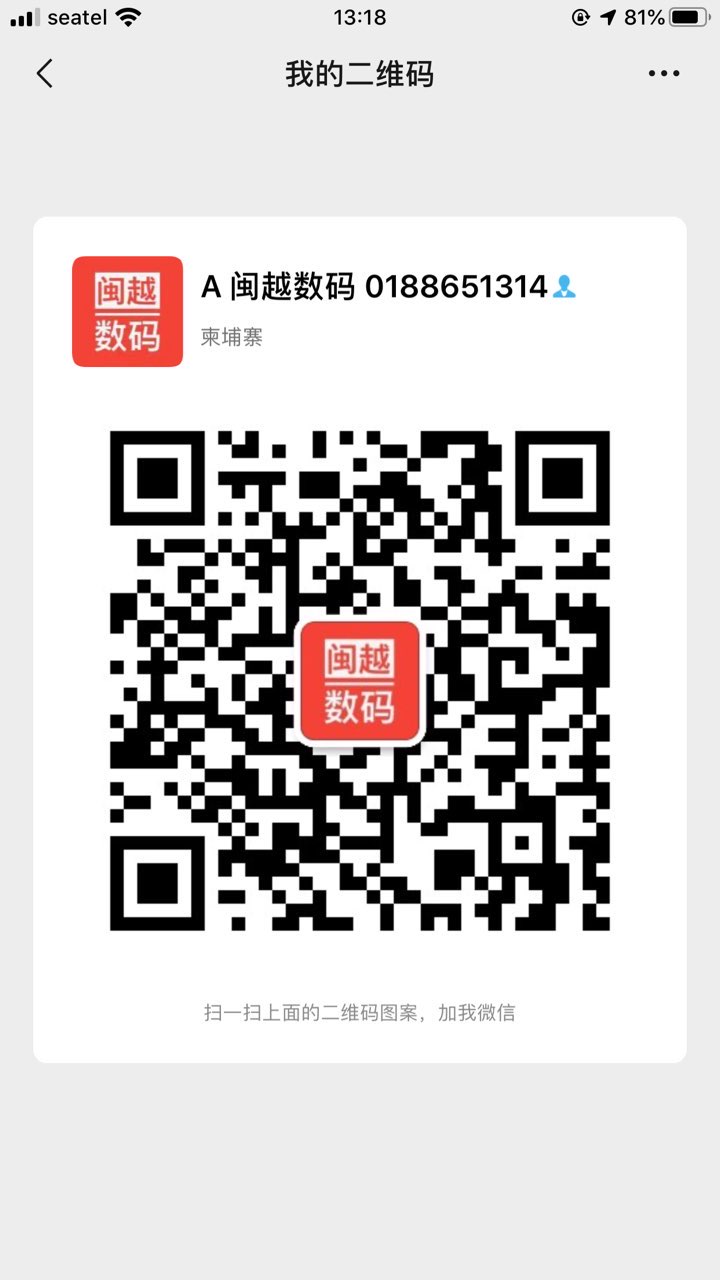Go back from My QR Code
This screenshot has height=1280, width=720.
[x=44, y=74]
